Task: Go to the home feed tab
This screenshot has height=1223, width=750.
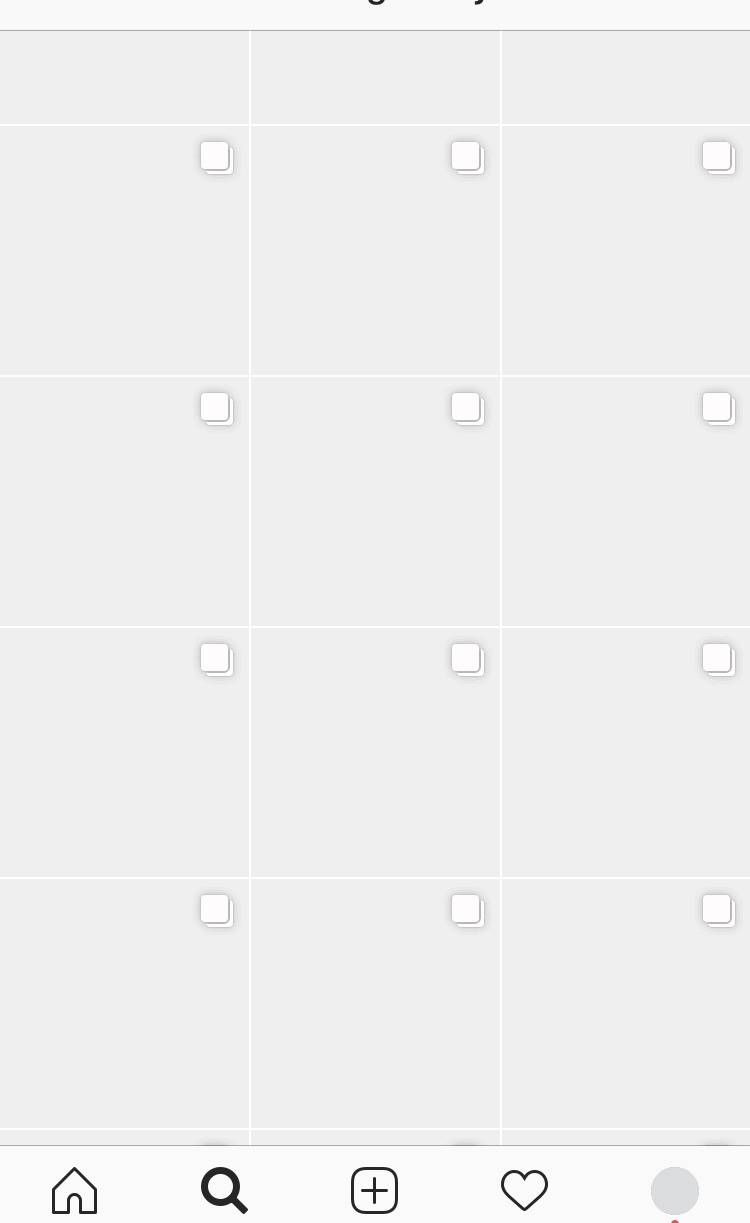Action: coord(75,1190)
